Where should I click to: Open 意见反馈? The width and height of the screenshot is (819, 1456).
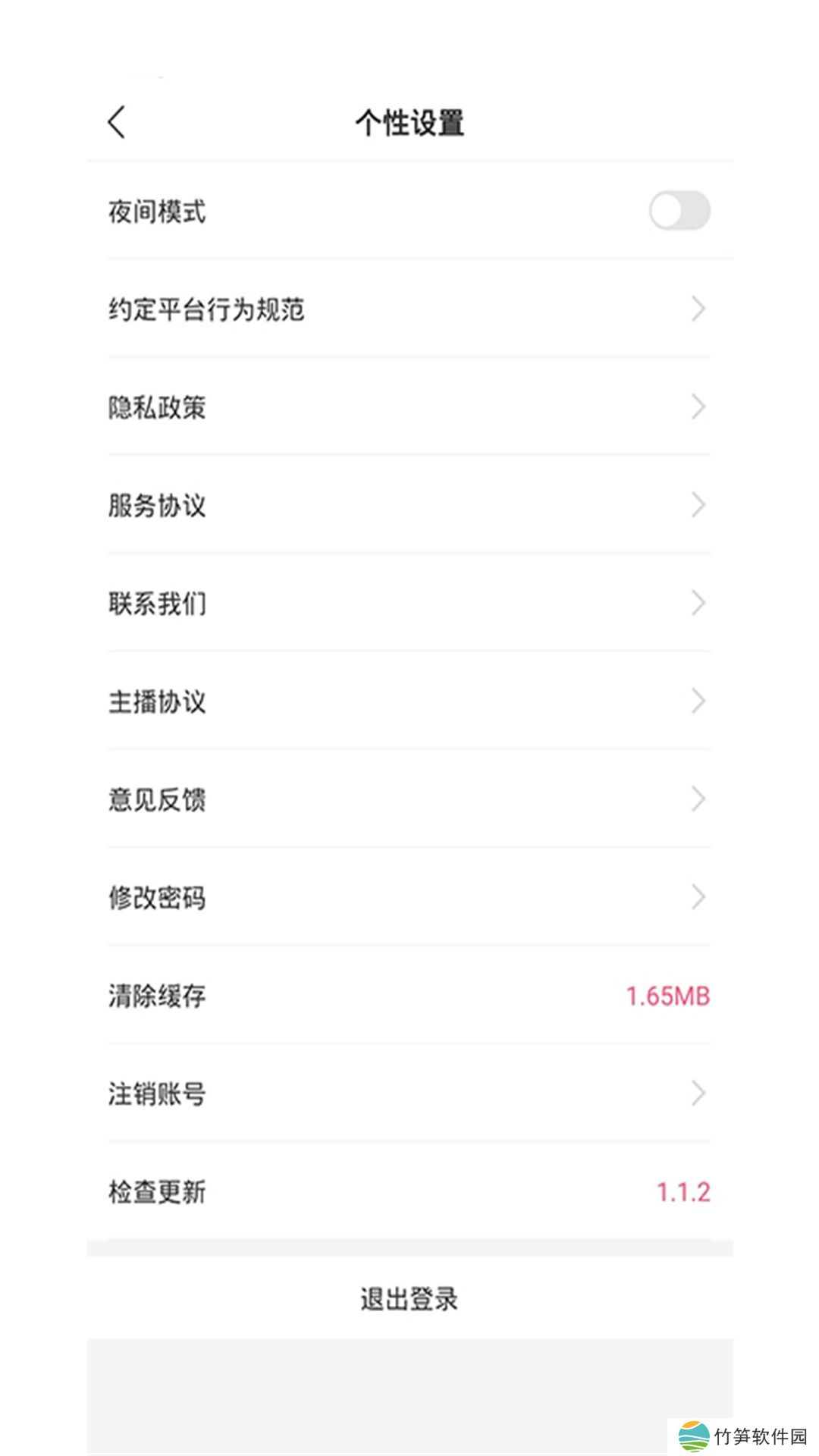(x=409, y=799)
